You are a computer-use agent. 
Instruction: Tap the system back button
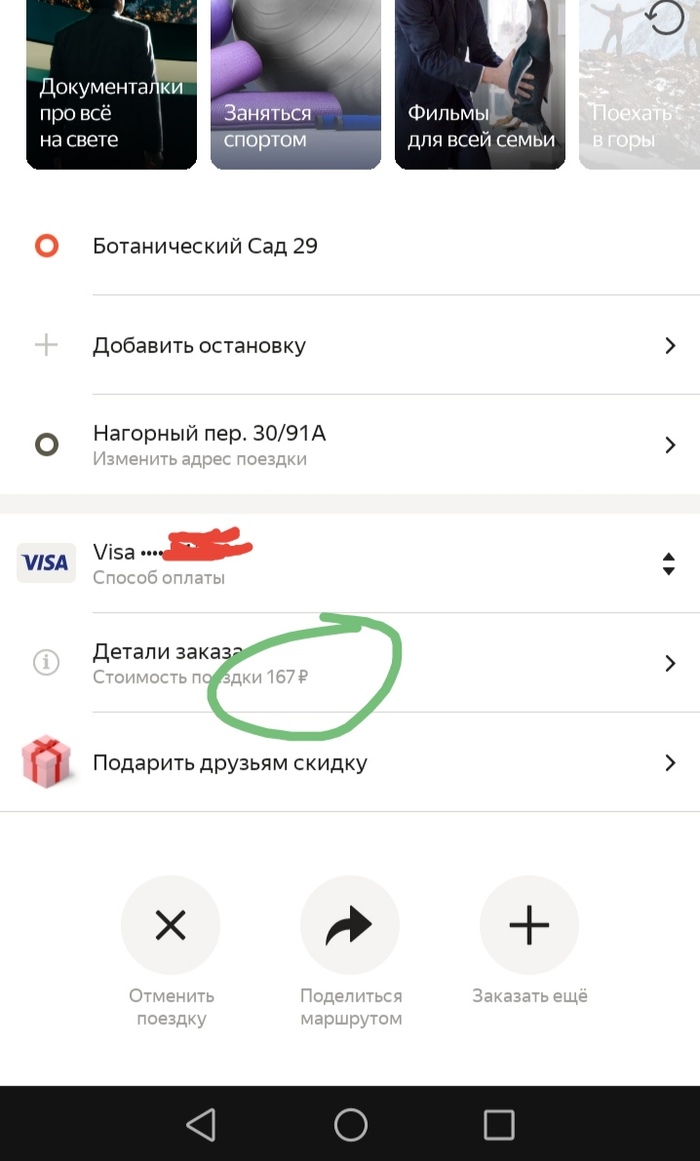point(201,1124)
